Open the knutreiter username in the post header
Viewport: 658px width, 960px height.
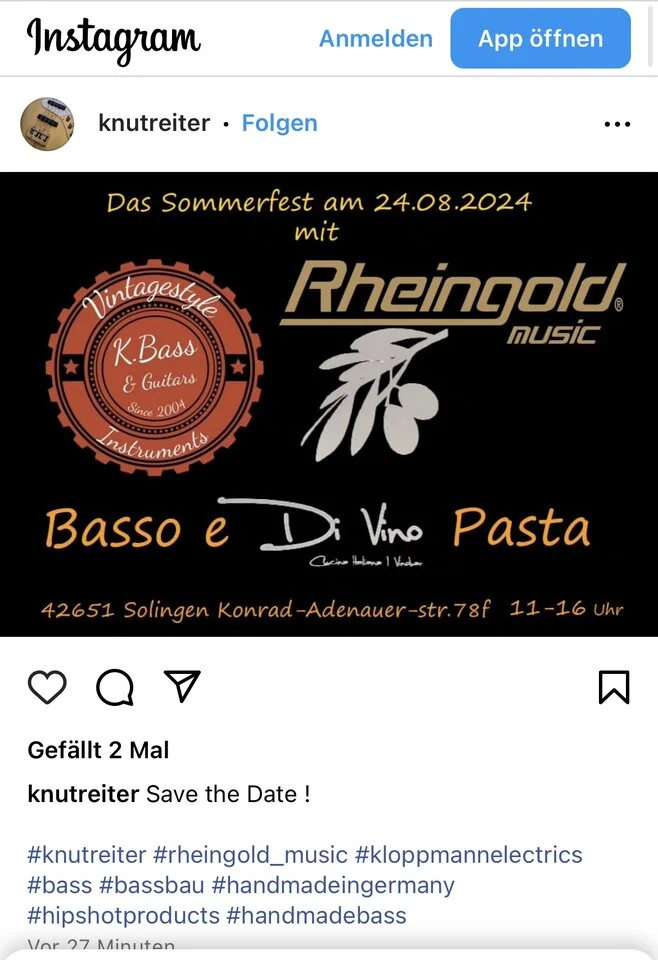[x=154, y=123]
